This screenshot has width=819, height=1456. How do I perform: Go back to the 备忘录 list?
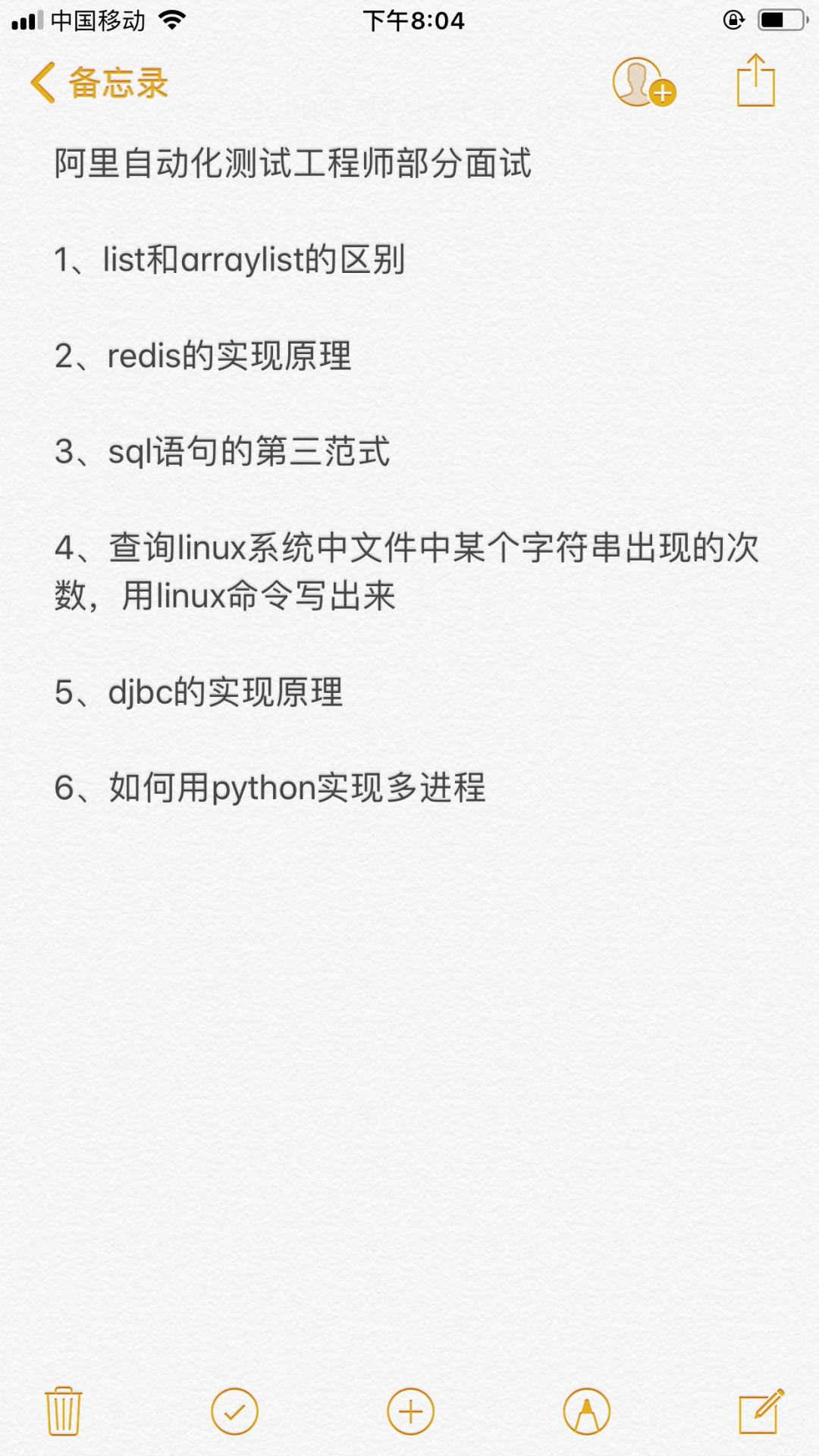pos(99,82)
